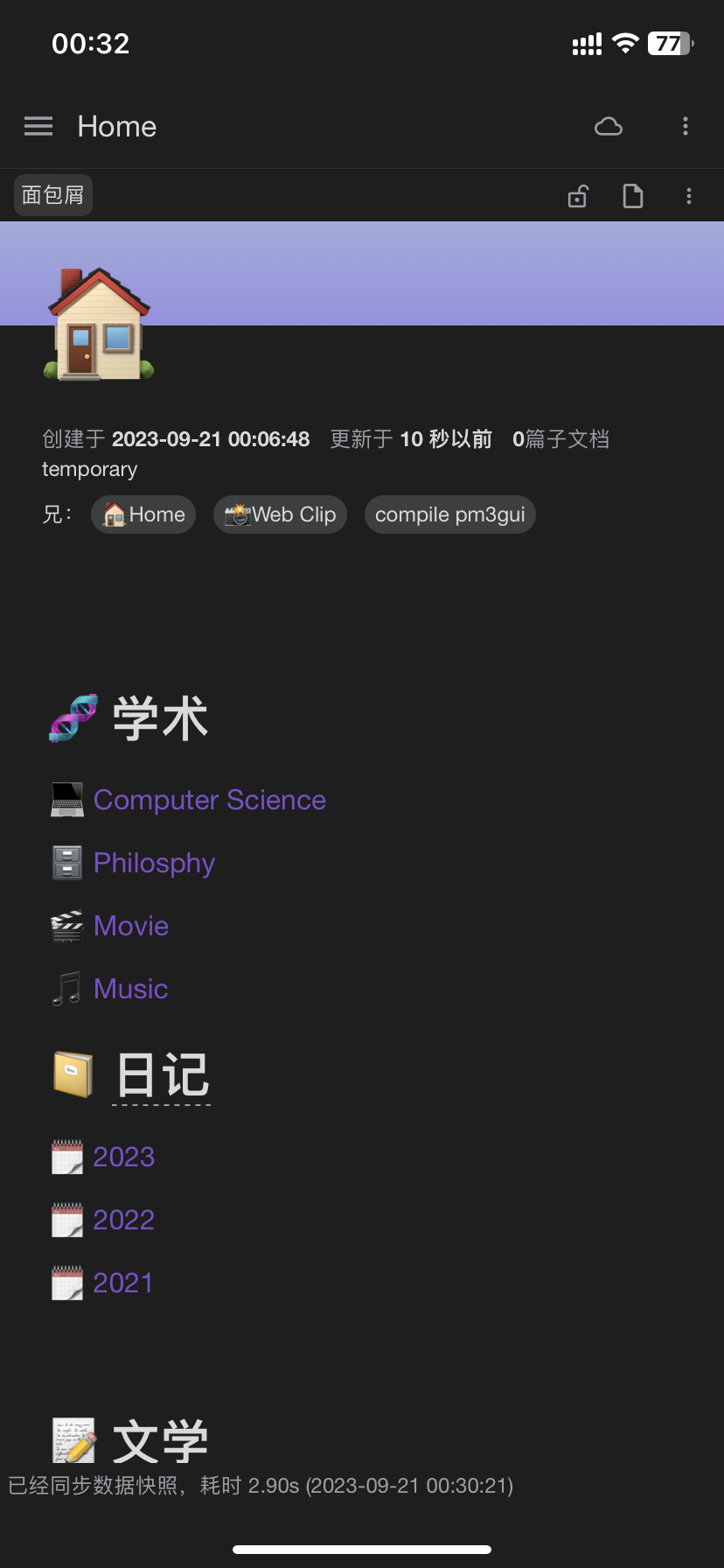This screenshot has width=724, height=1568.
Task: Toggle breadcrumb display with 面包屑 button
Action: (52, 195)
